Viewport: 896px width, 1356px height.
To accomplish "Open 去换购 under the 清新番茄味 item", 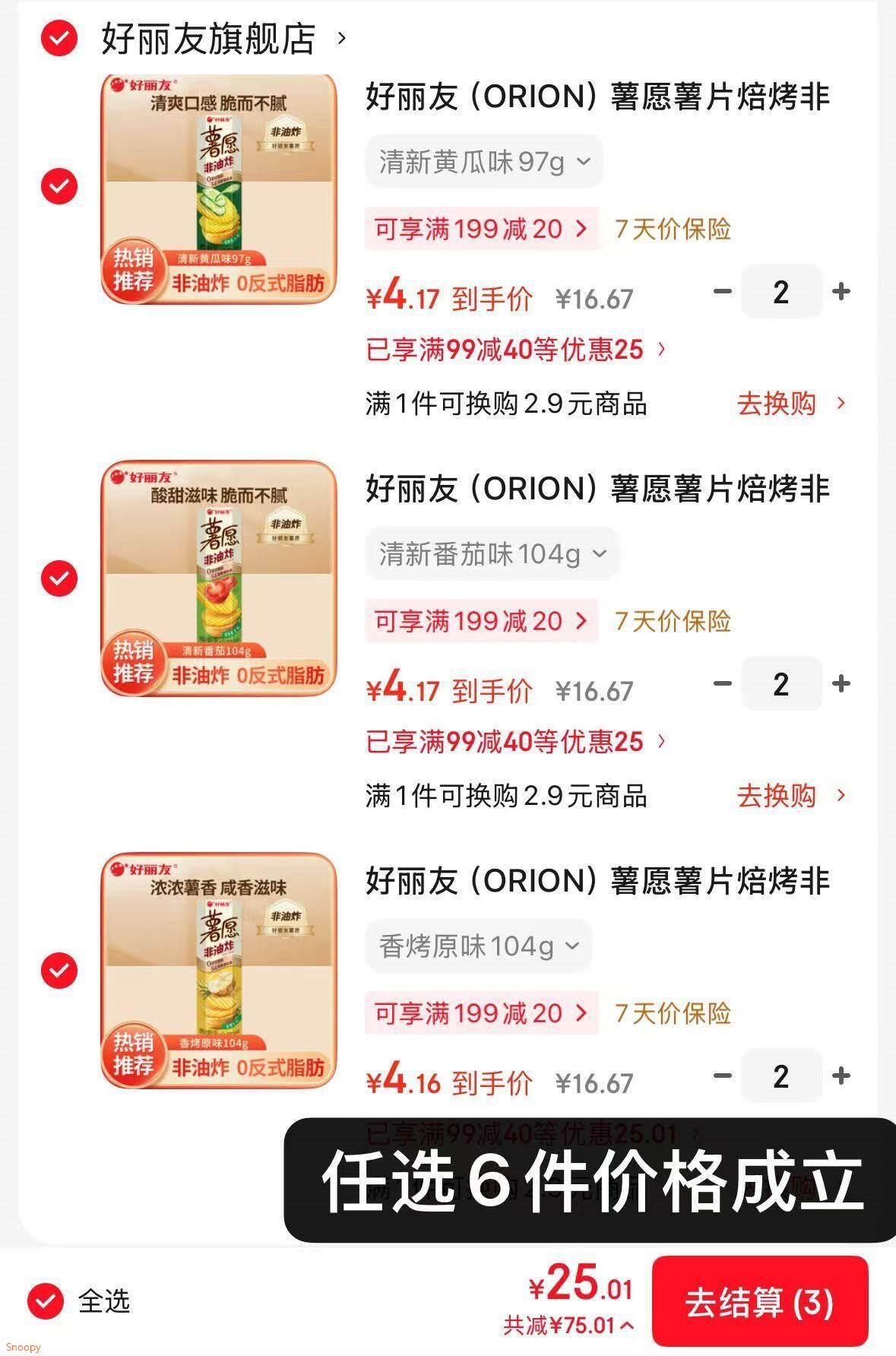I will (x=790, y=796).
